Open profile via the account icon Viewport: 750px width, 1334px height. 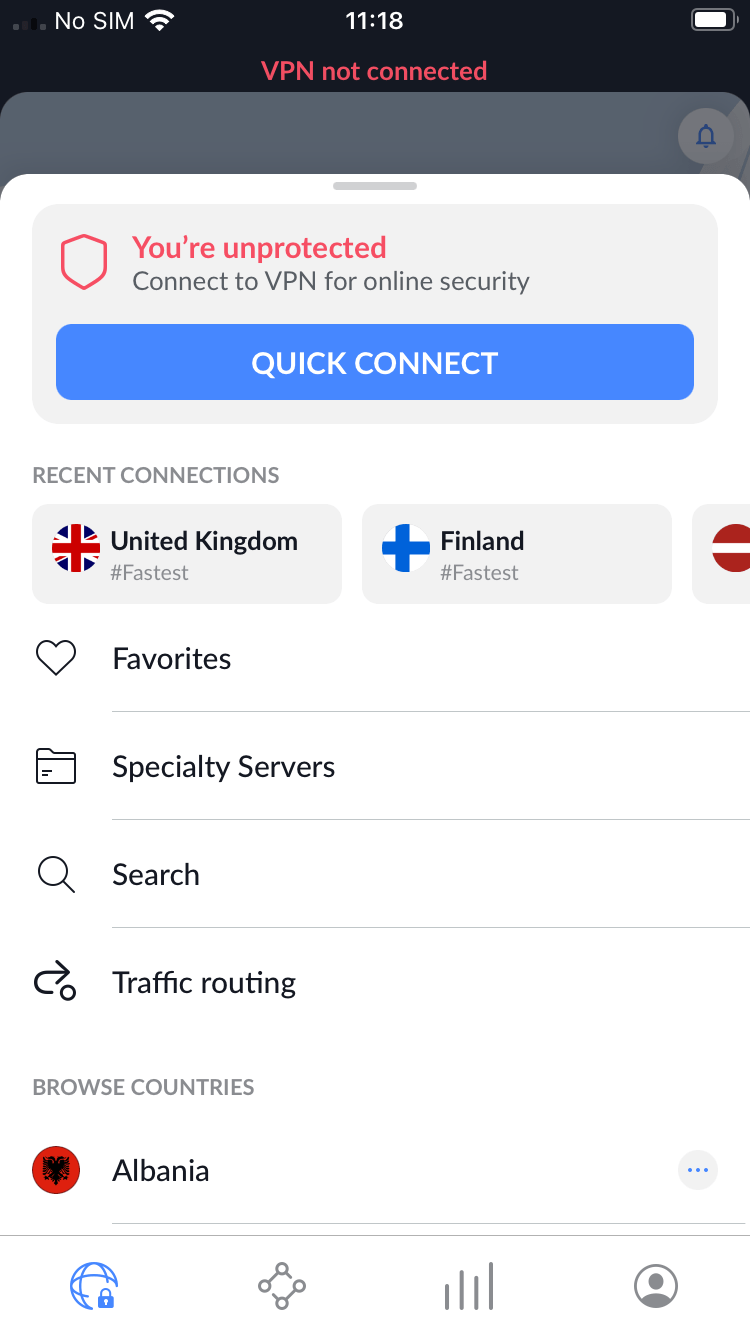click(656, 1286)
